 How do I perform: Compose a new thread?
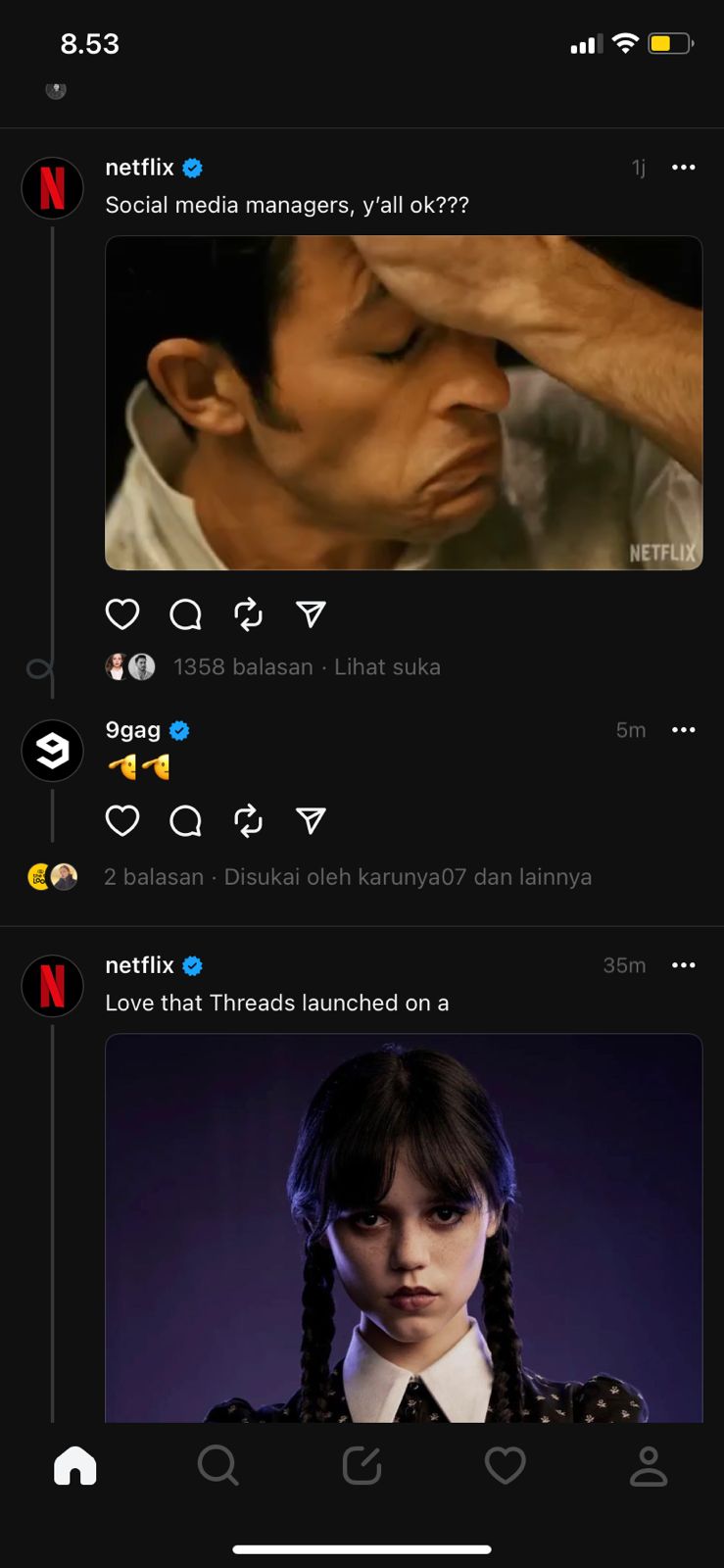[362, 1466]
